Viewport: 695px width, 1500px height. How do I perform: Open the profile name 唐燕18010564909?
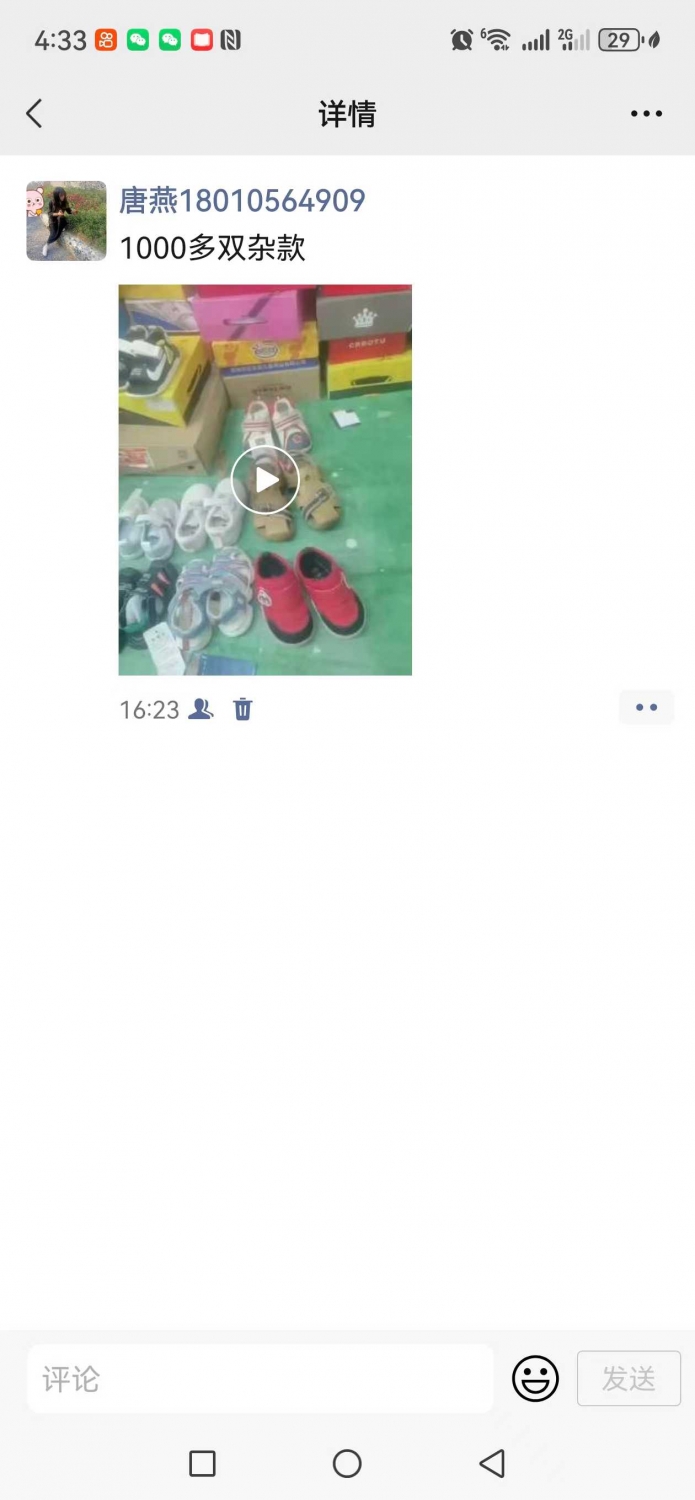point(242,200)
